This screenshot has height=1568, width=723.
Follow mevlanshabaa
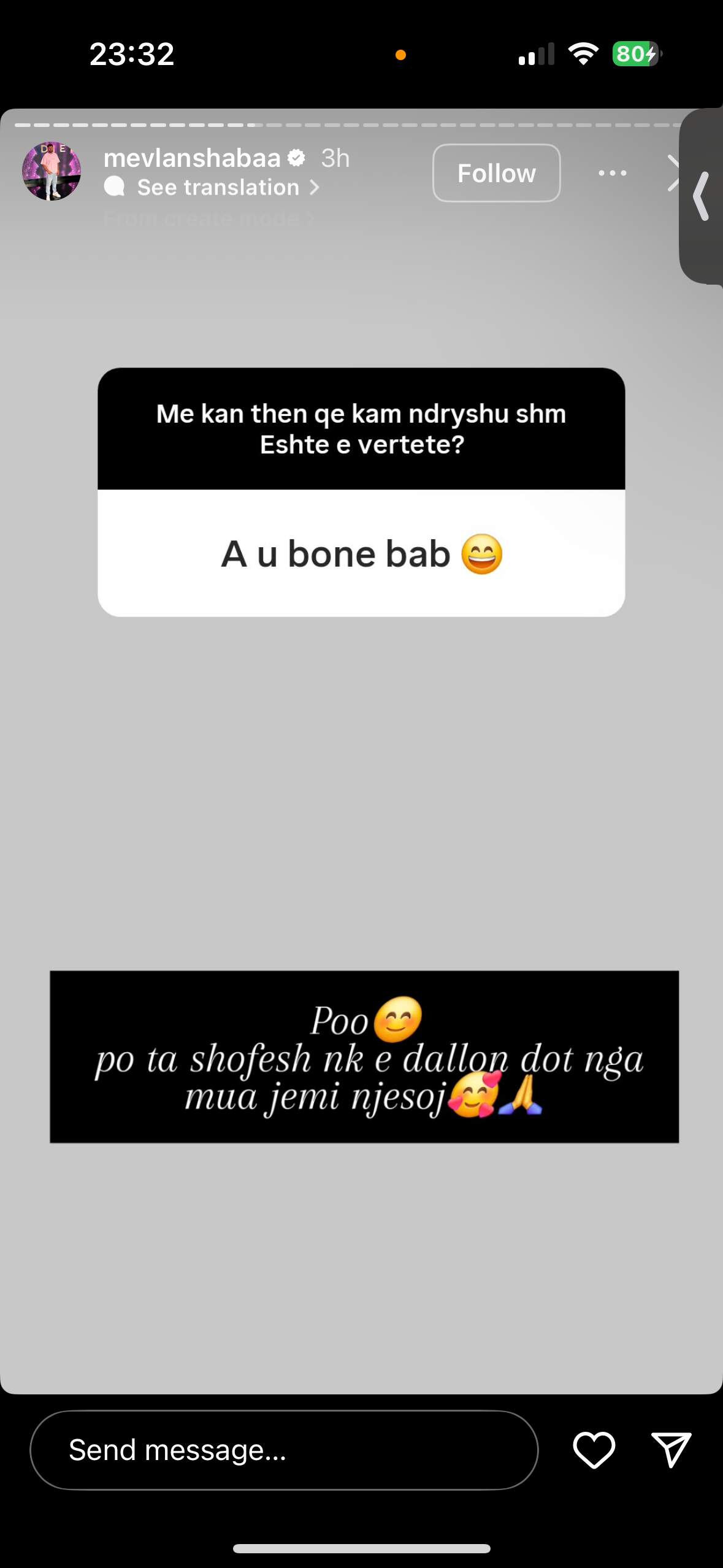(496, 173)
